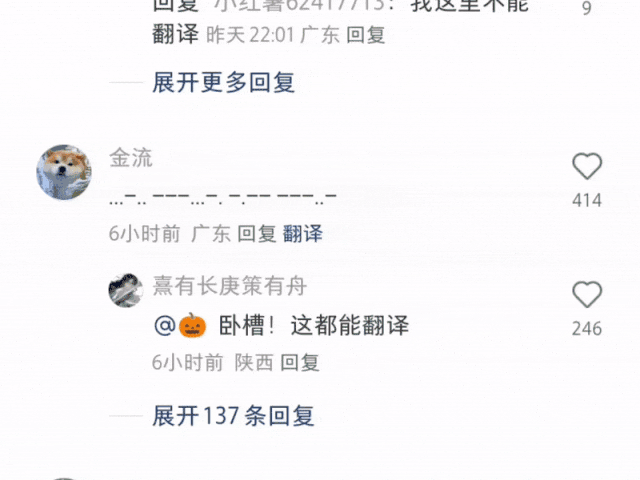The width and height of the screenshot is (640, 480).
Task: Like 熹有长庚策有舟's reply
Action: [x=587, y=295]
